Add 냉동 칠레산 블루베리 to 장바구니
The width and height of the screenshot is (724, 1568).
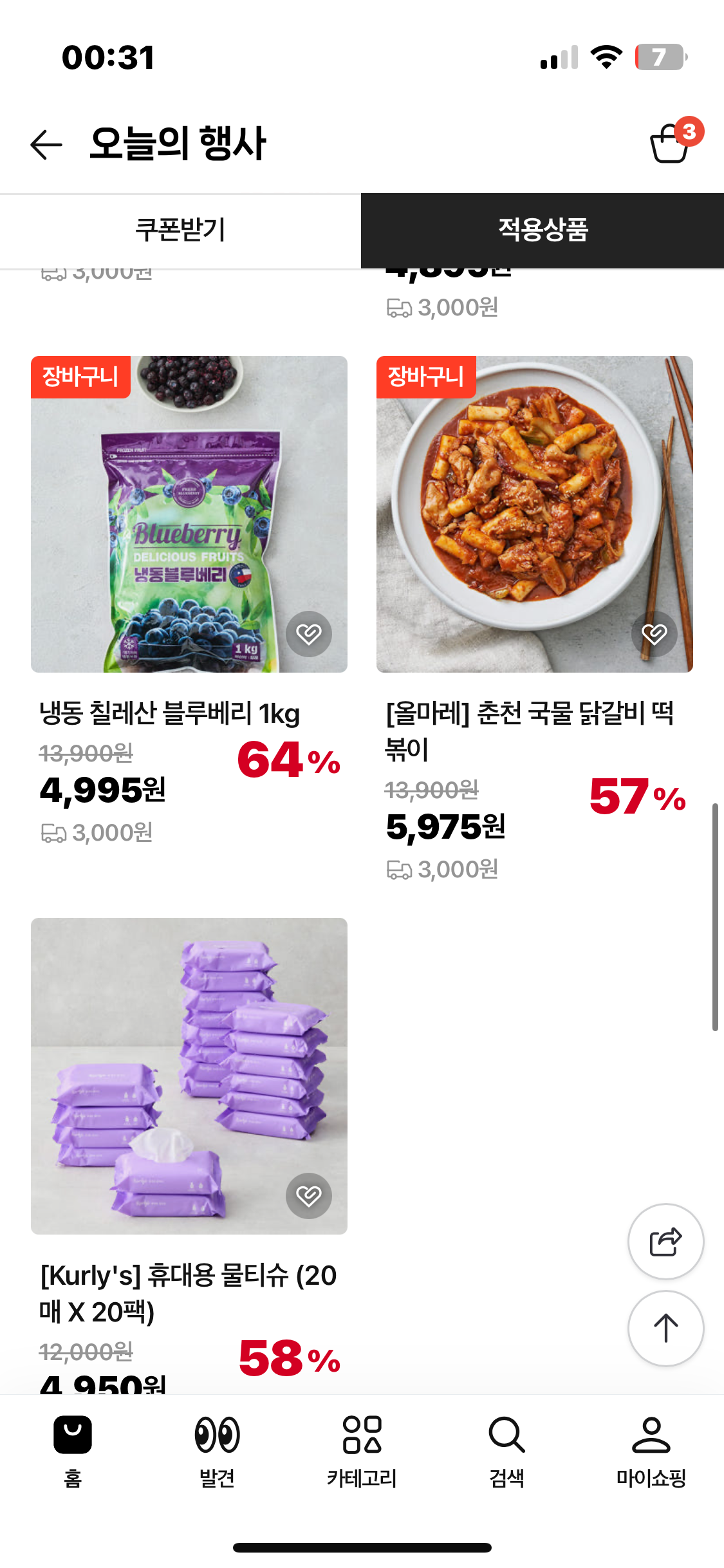80,377
